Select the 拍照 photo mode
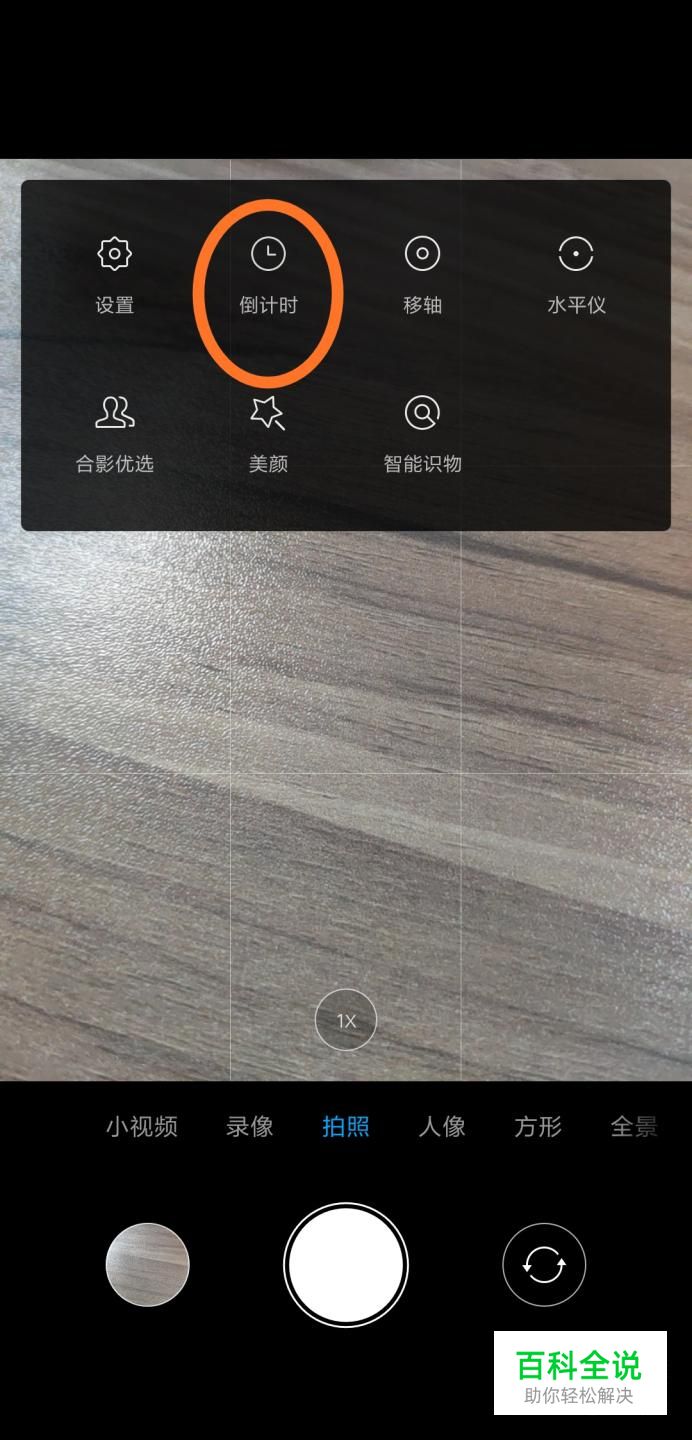Viewport: 692px width, 1440px height. pyautogui.click(x=346, y=1127)
